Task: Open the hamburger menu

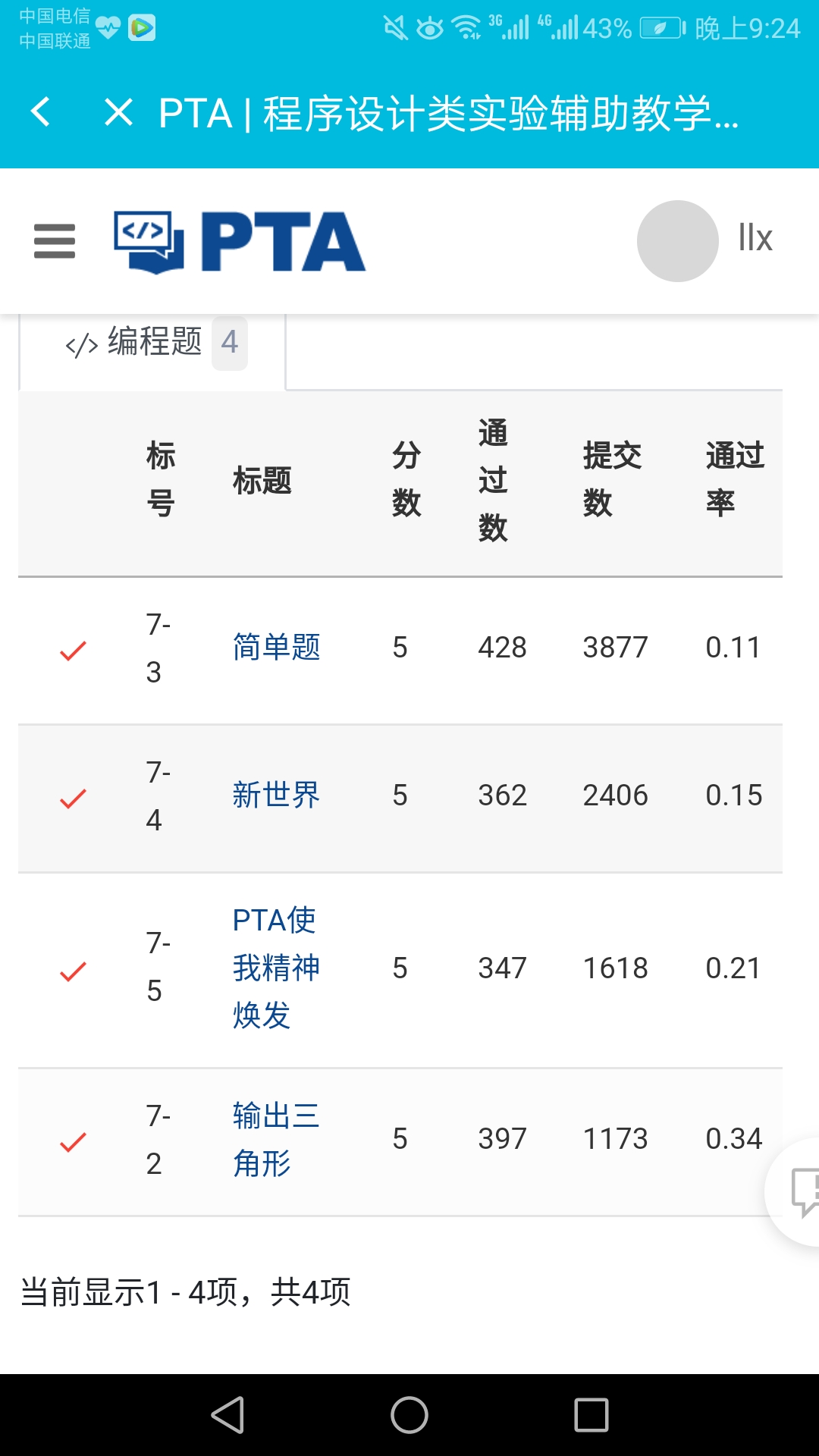Action: coord(55,241)
